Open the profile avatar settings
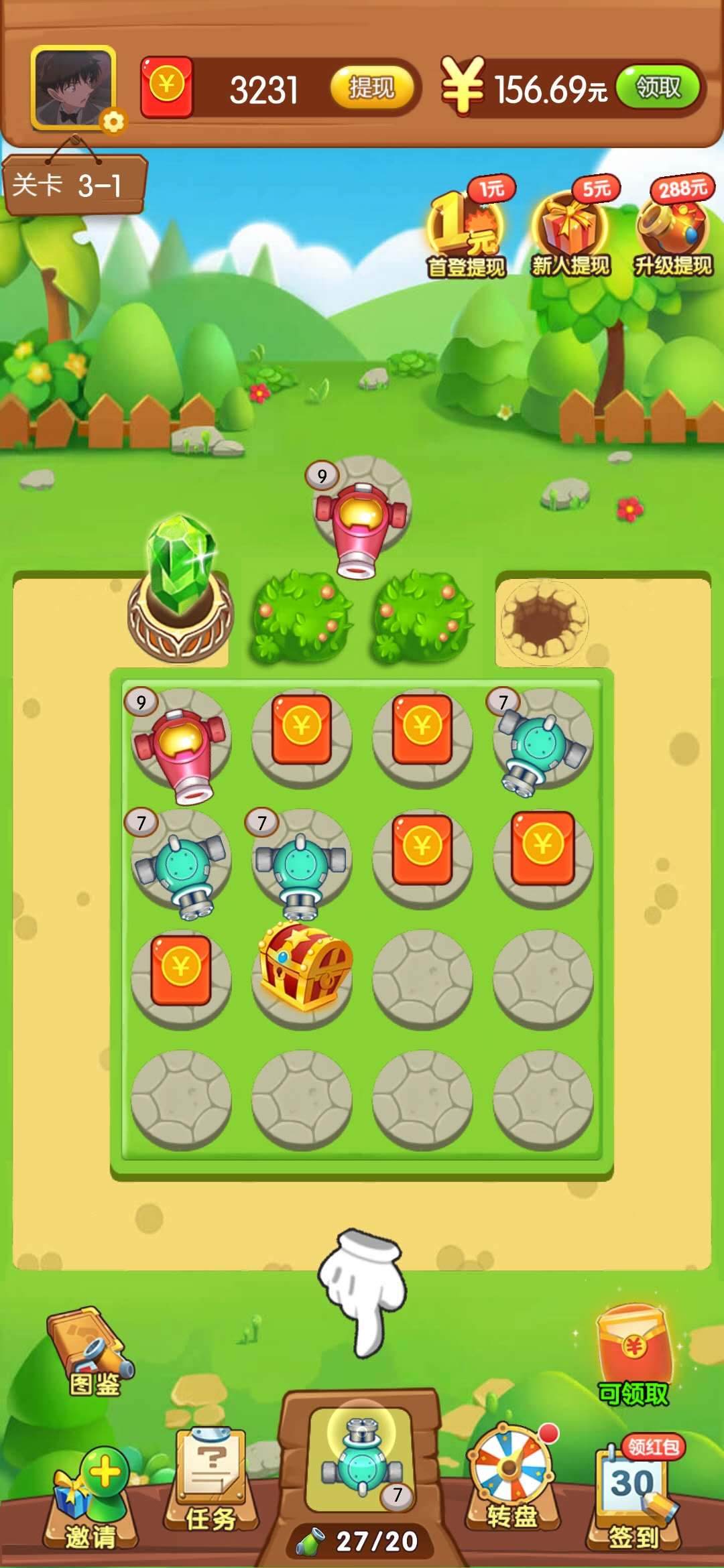 point(74,88)
